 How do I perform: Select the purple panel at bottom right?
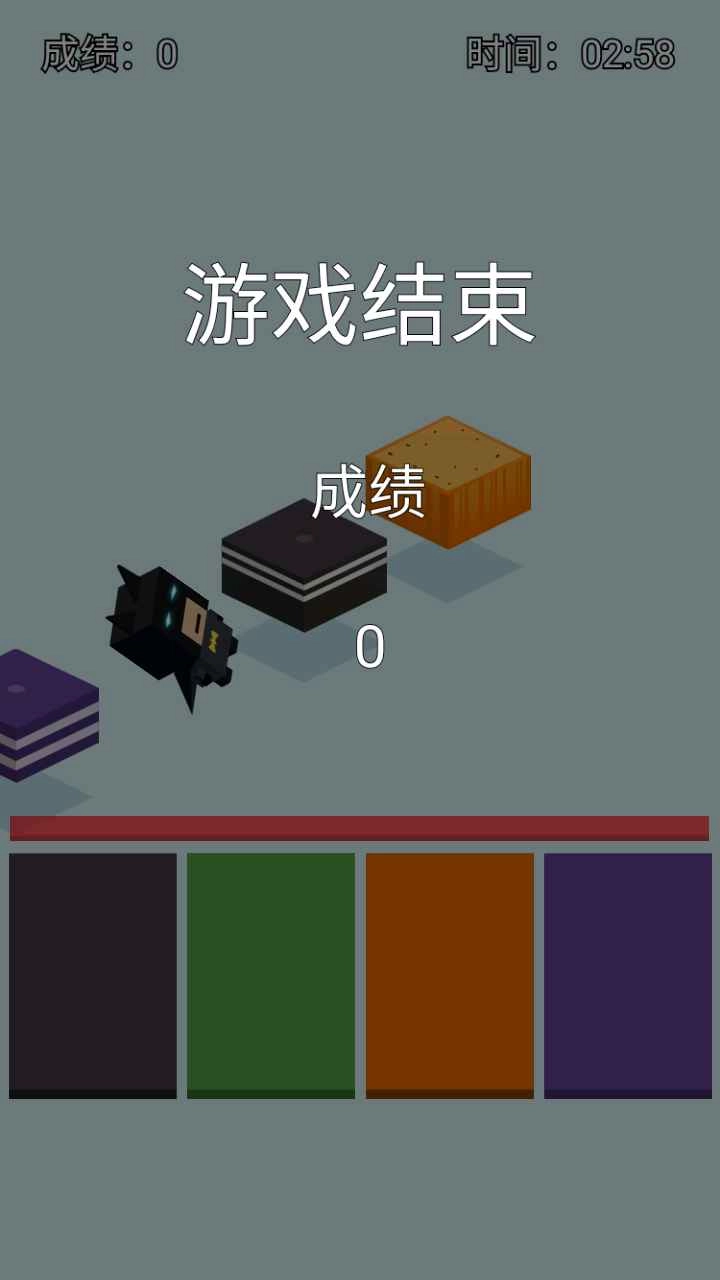tap(628, 975)
